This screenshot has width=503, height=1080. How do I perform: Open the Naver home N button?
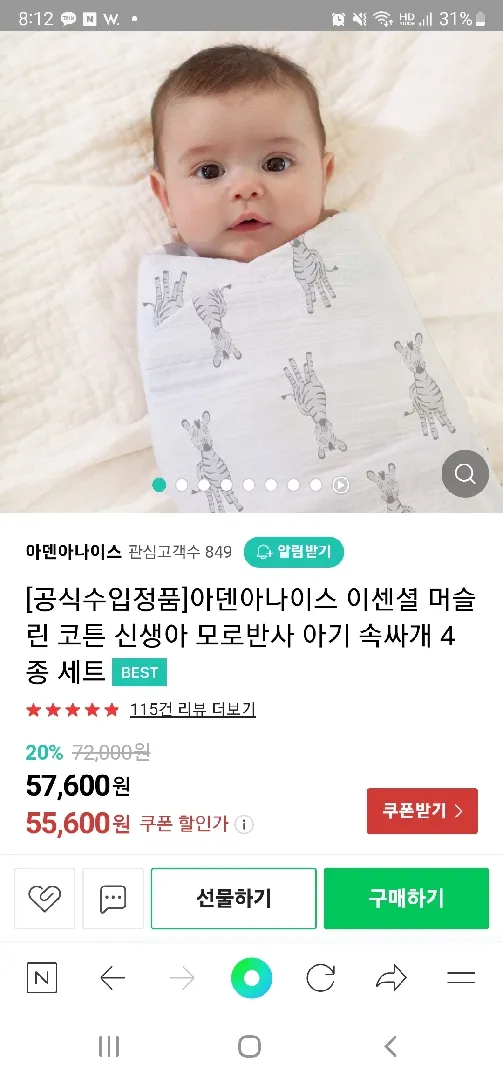42,978
